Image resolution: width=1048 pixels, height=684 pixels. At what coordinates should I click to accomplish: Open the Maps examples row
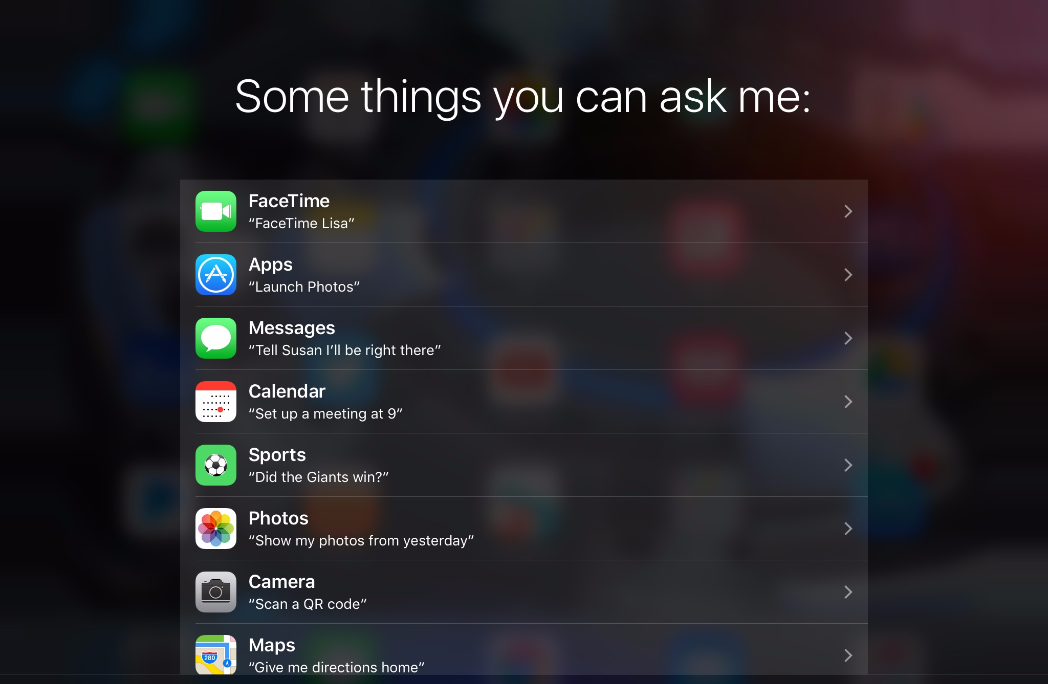[523, 653]
